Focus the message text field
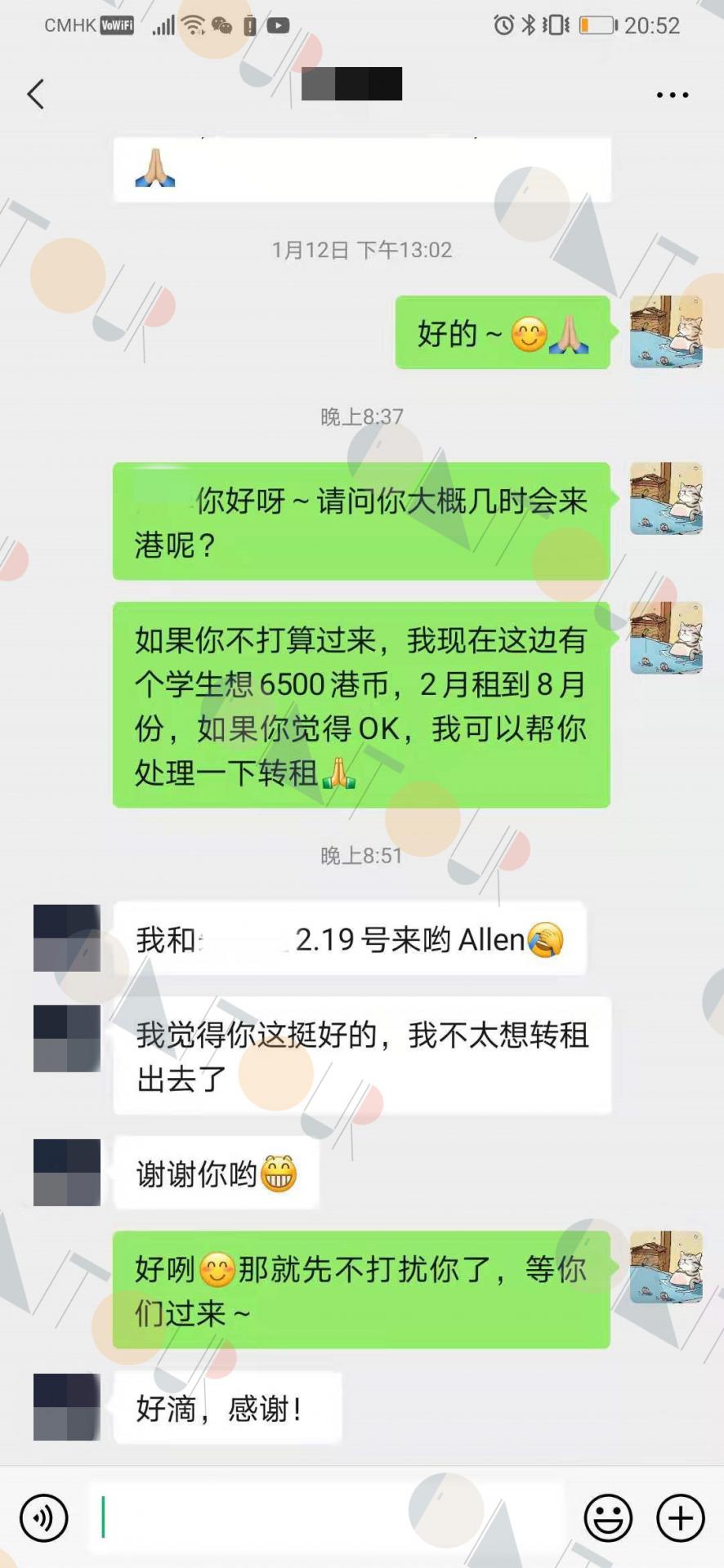The image size is (724, 1568). tap(326, 1518)
